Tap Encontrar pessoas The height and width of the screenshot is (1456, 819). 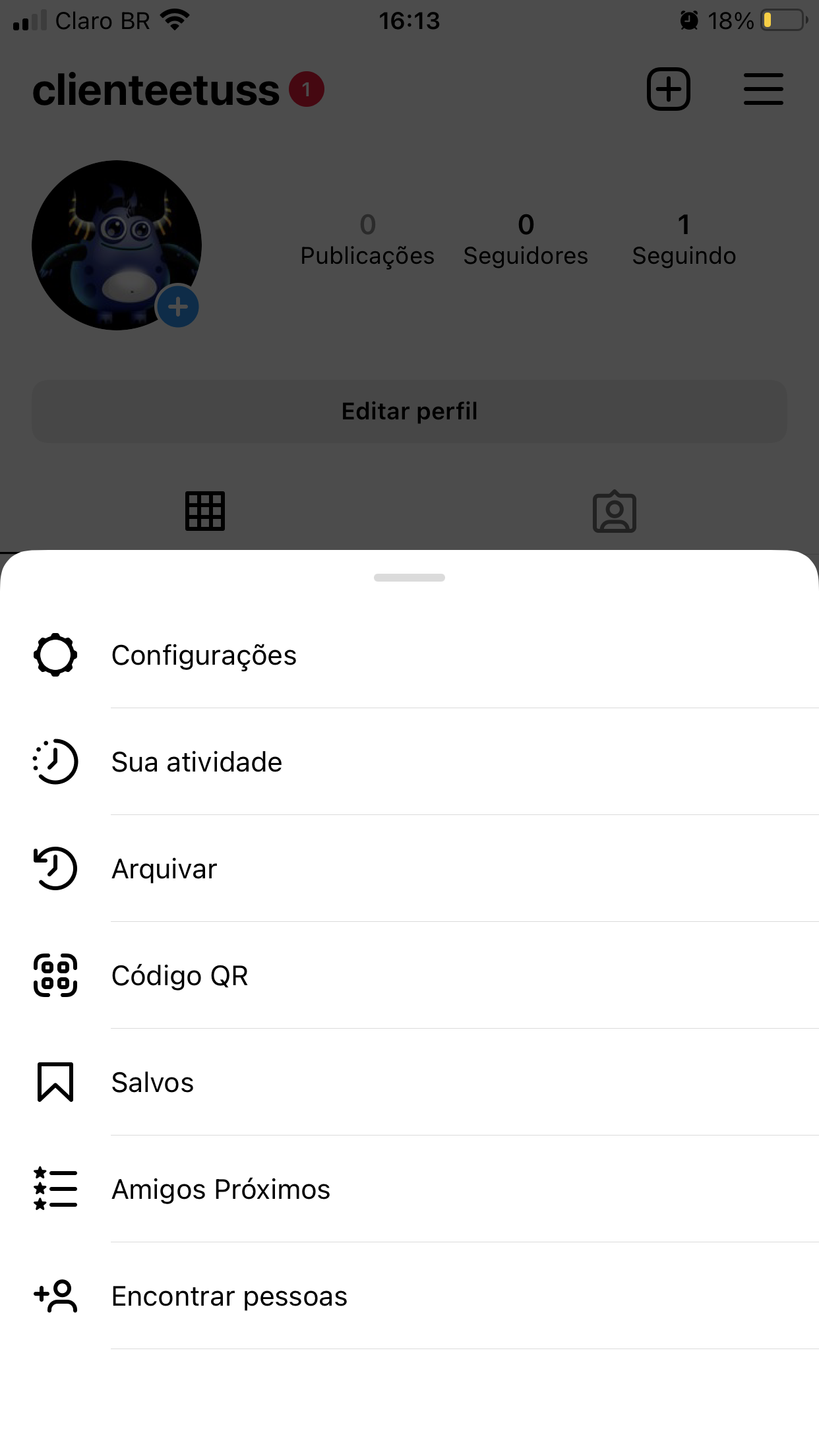(x=409, y=1296)
